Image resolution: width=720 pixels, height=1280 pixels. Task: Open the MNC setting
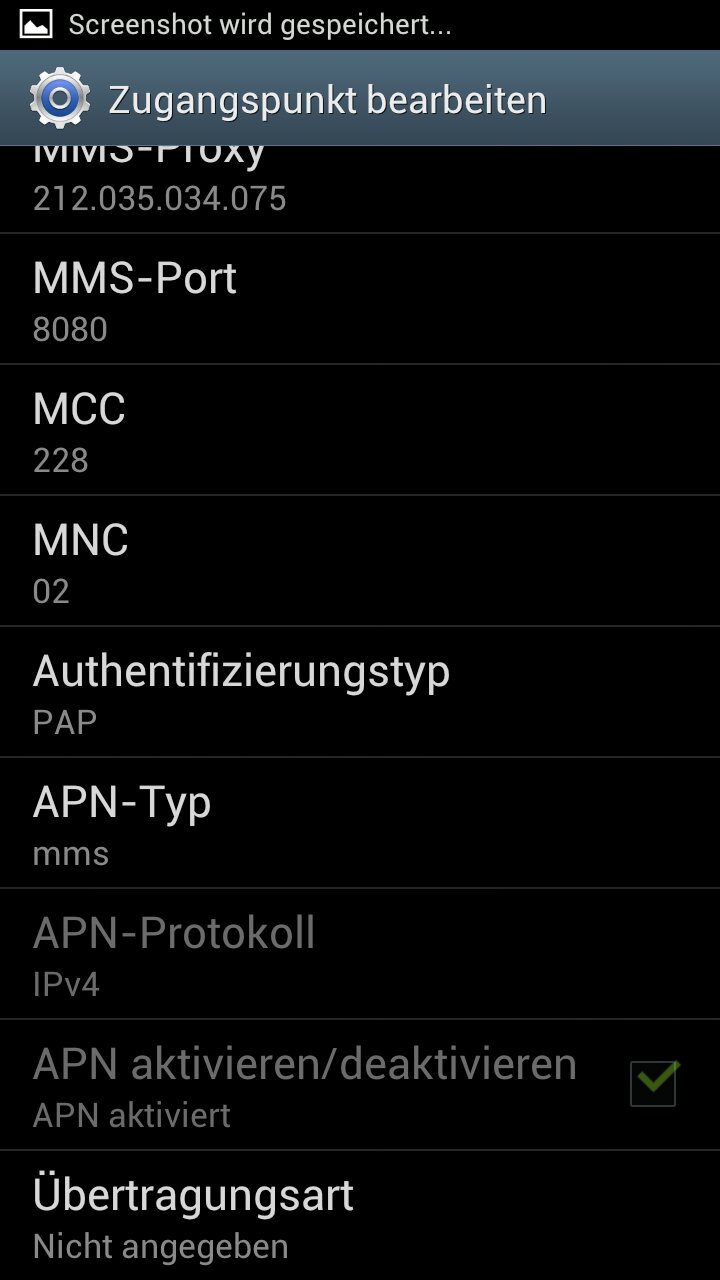tap(360, 561)
